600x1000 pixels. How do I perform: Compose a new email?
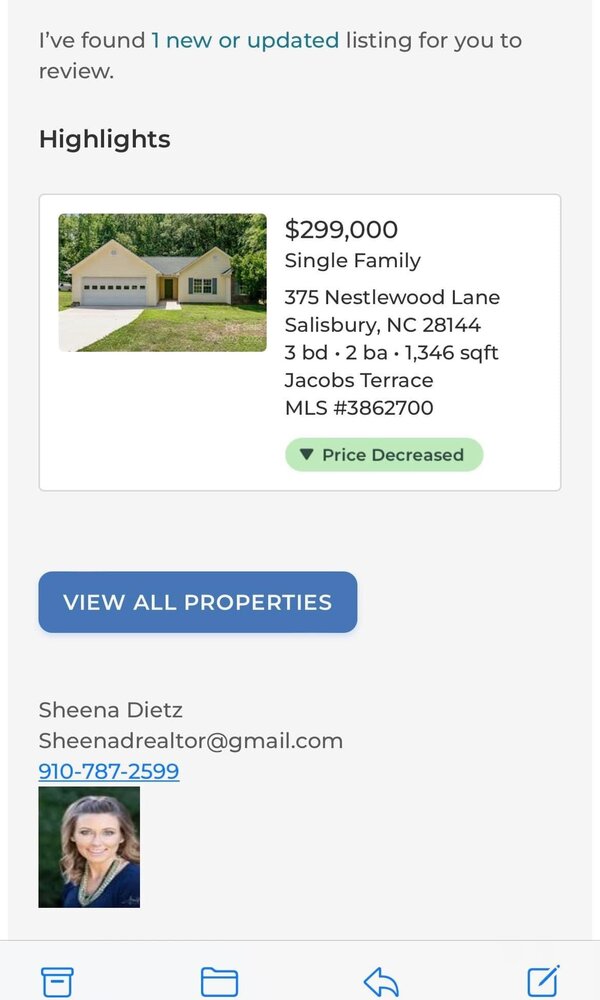click(x=543, y=981)
